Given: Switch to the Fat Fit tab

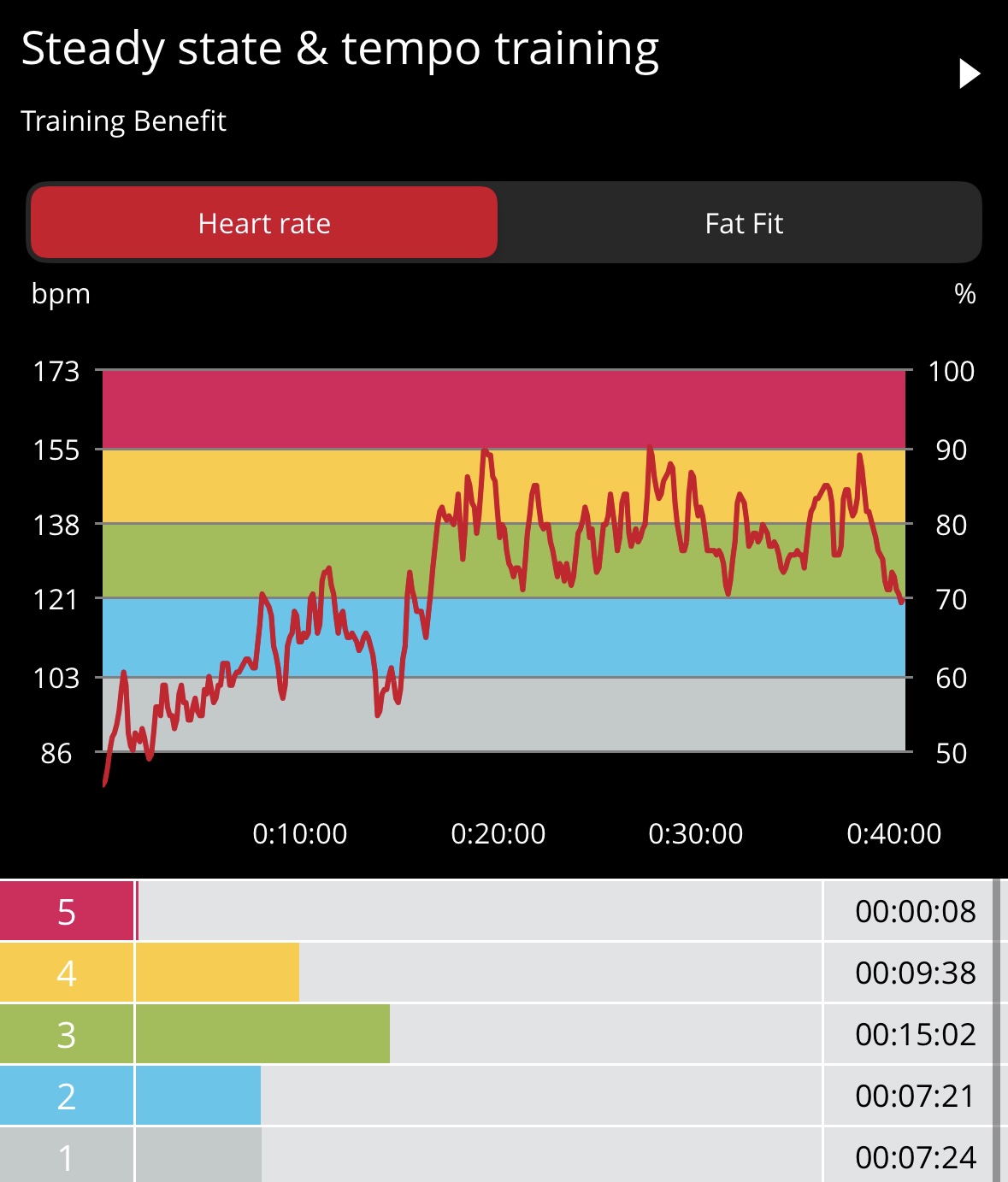Looking at the screenshot, I should (x=743, y=223).
